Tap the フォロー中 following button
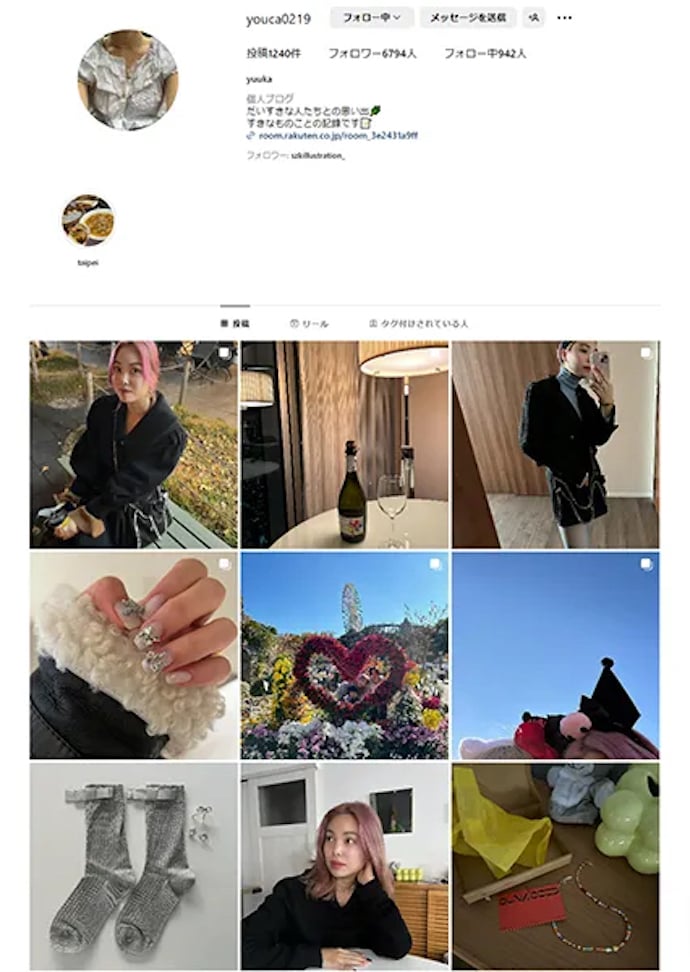This screenshot has width=690, height=972. (371, 18)
